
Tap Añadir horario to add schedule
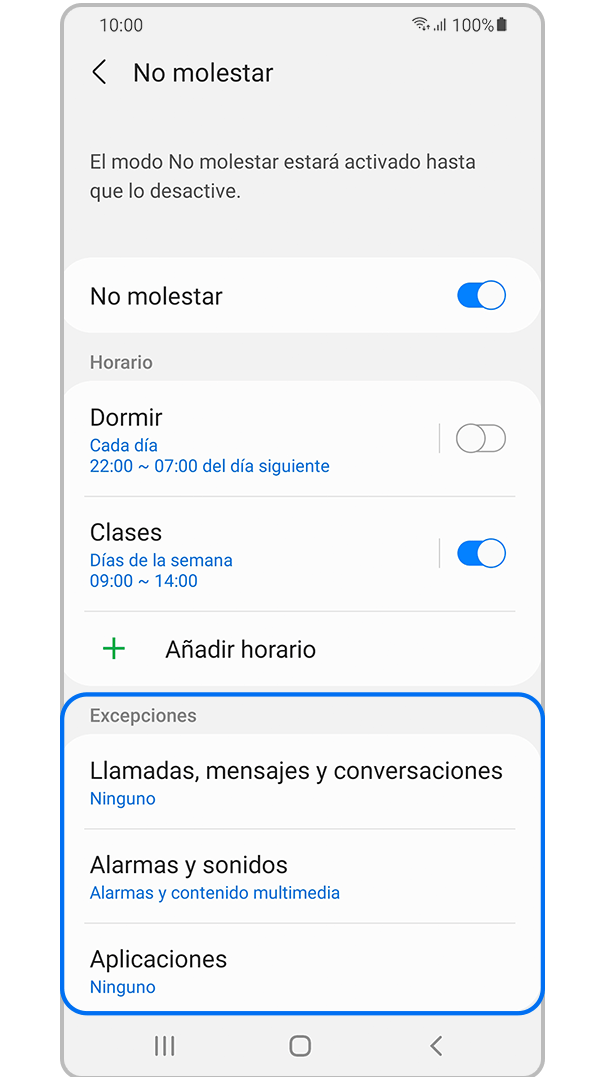click(x=240, y=649)
